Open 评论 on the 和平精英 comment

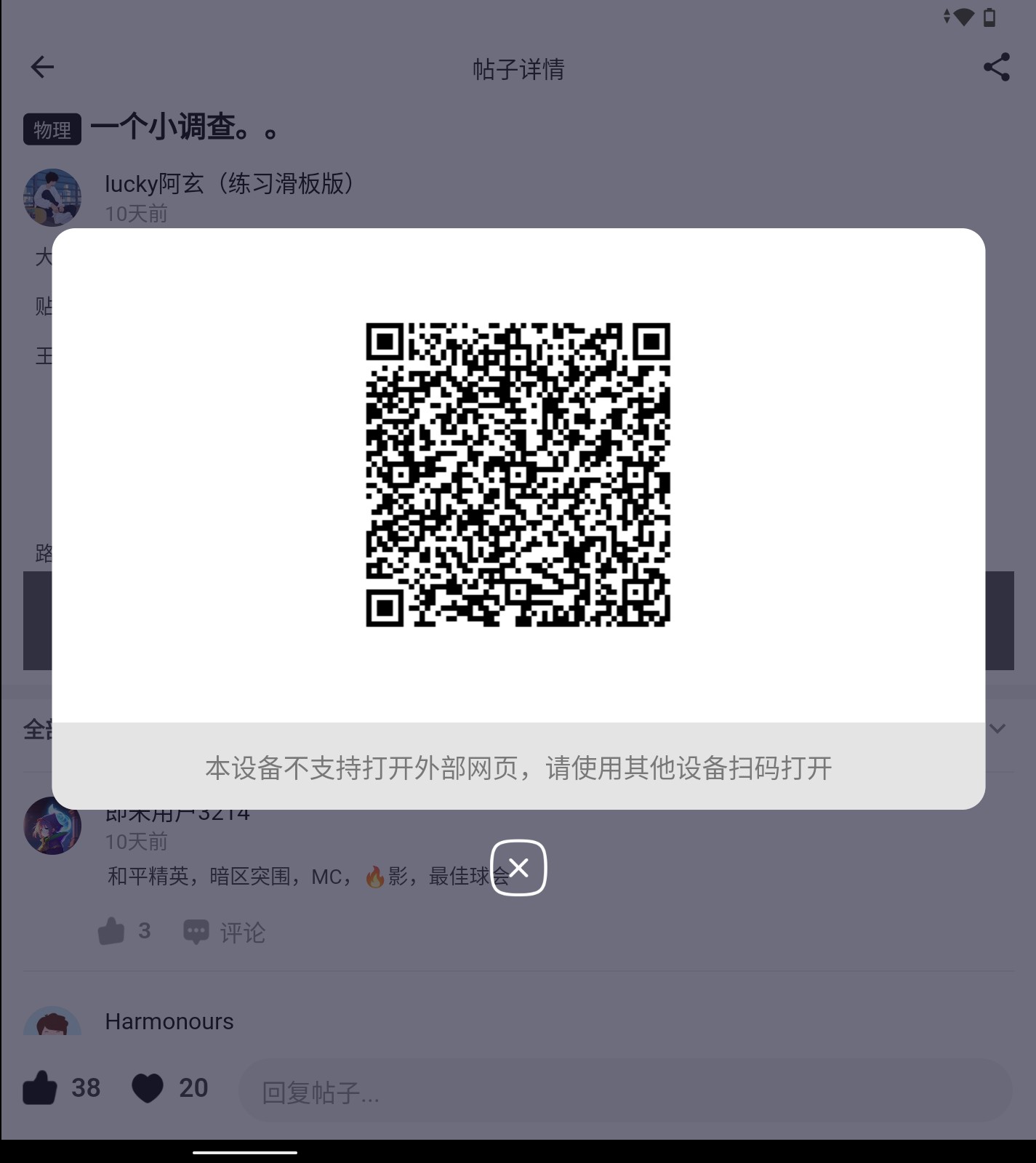coord(225,932)
